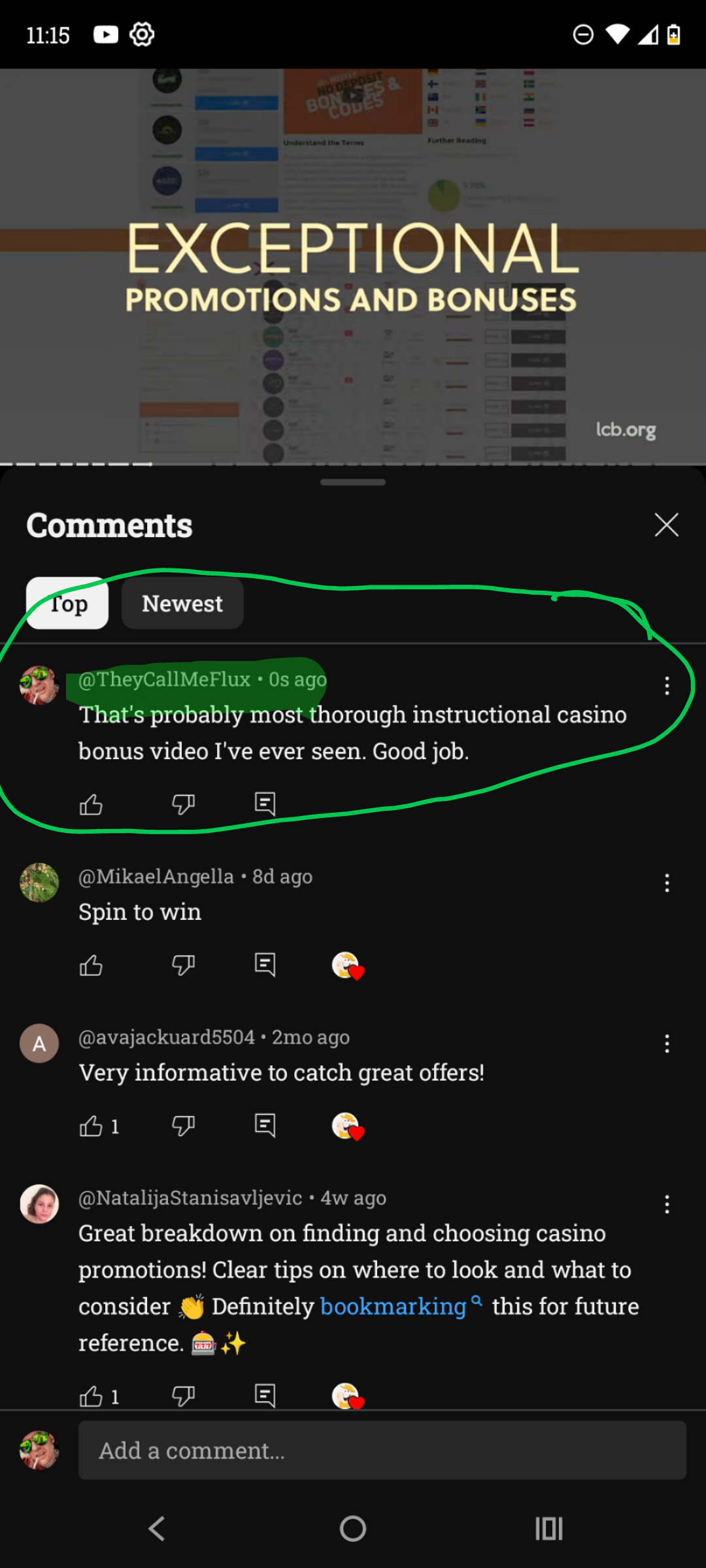Open the bookmarking search link
This screenshot has width=706, height=1568.
394,1307
